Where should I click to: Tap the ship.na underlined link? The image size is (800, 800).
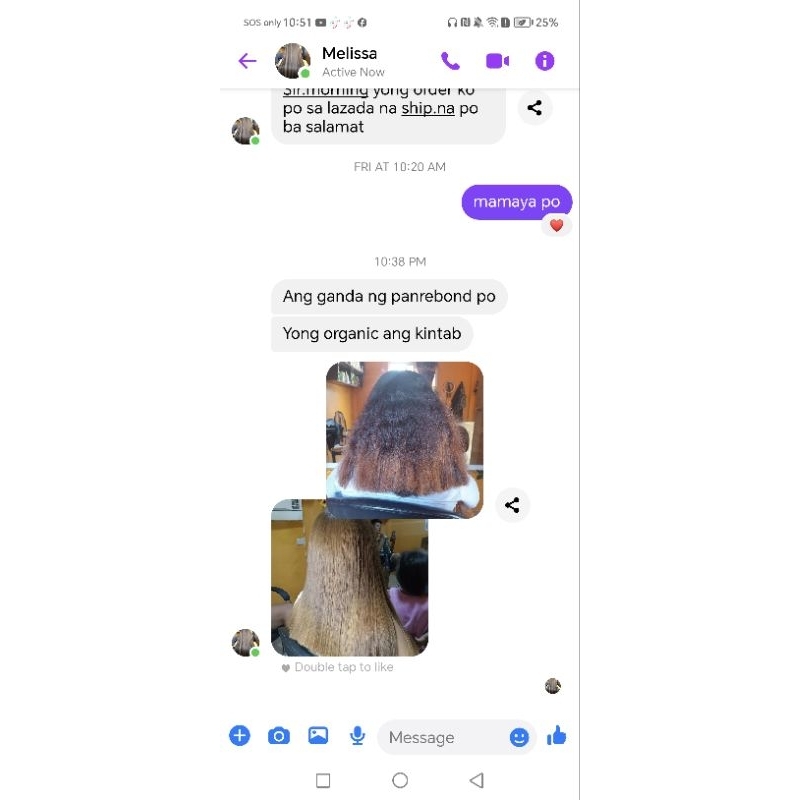[428, 108]
